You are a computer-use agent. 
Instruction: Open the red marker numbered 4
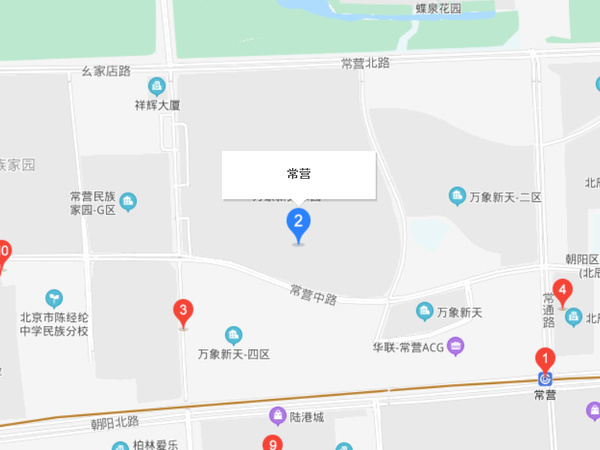pos(562,293)
